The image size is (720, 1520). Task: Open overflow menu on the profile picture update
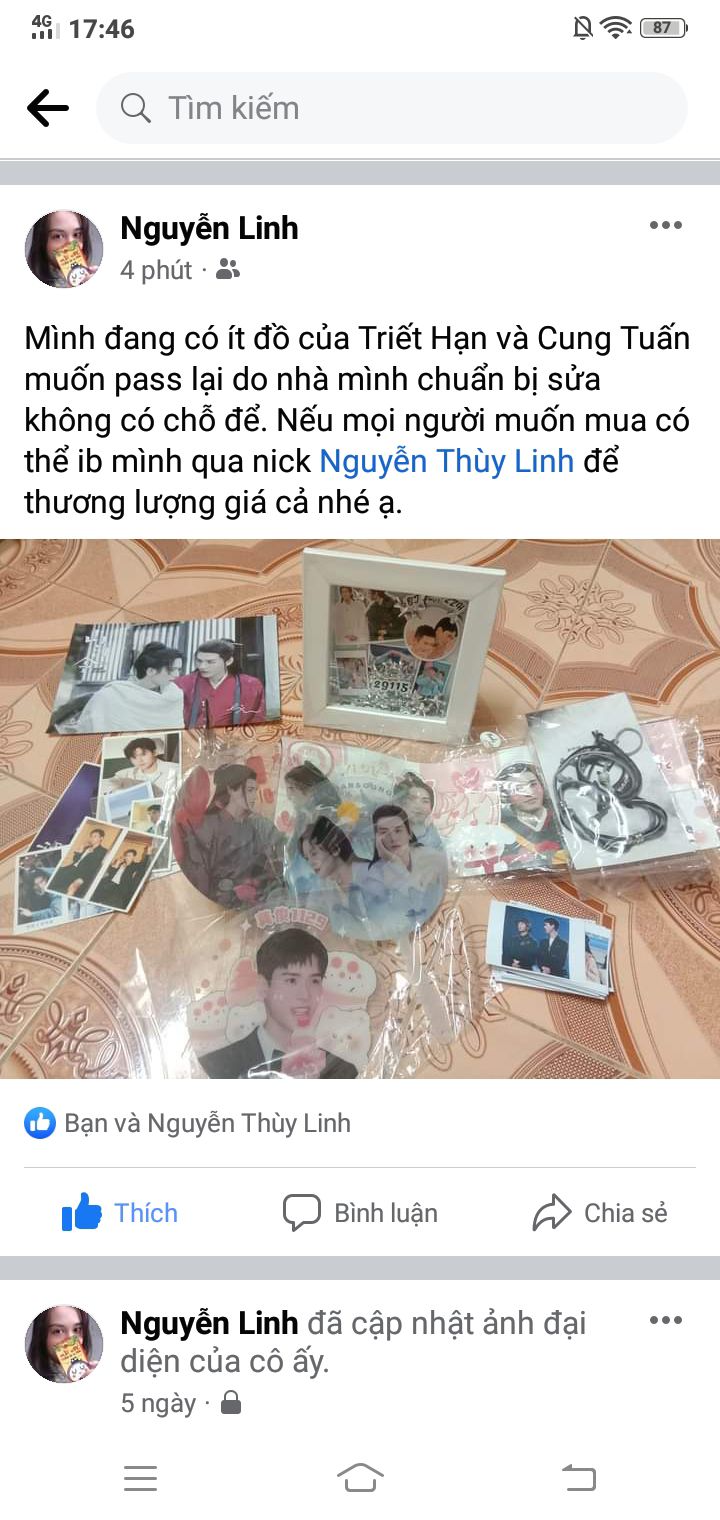pos(665,1321)
